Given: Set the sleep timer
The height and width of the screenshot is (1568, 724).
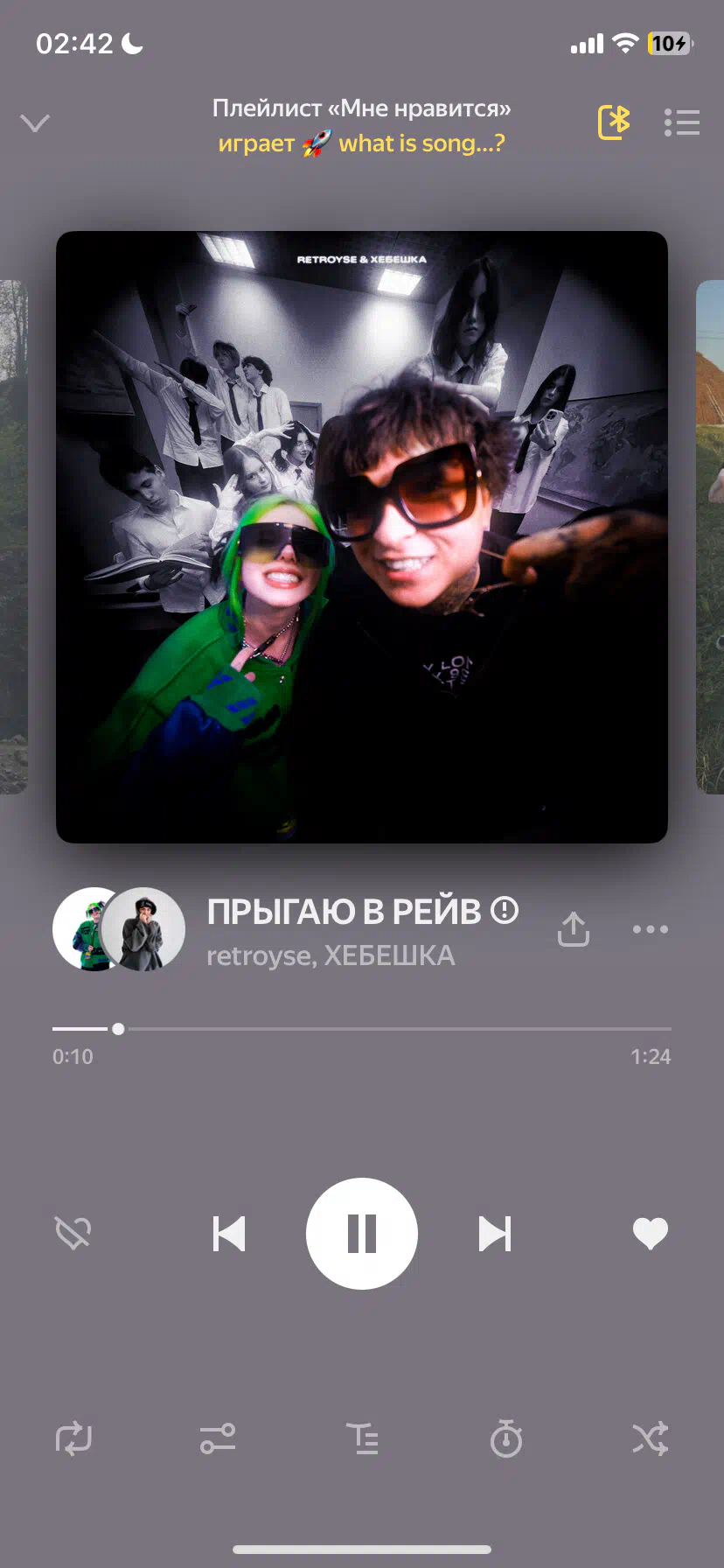Looking at the screenshot, I should tap(506, 1438).
